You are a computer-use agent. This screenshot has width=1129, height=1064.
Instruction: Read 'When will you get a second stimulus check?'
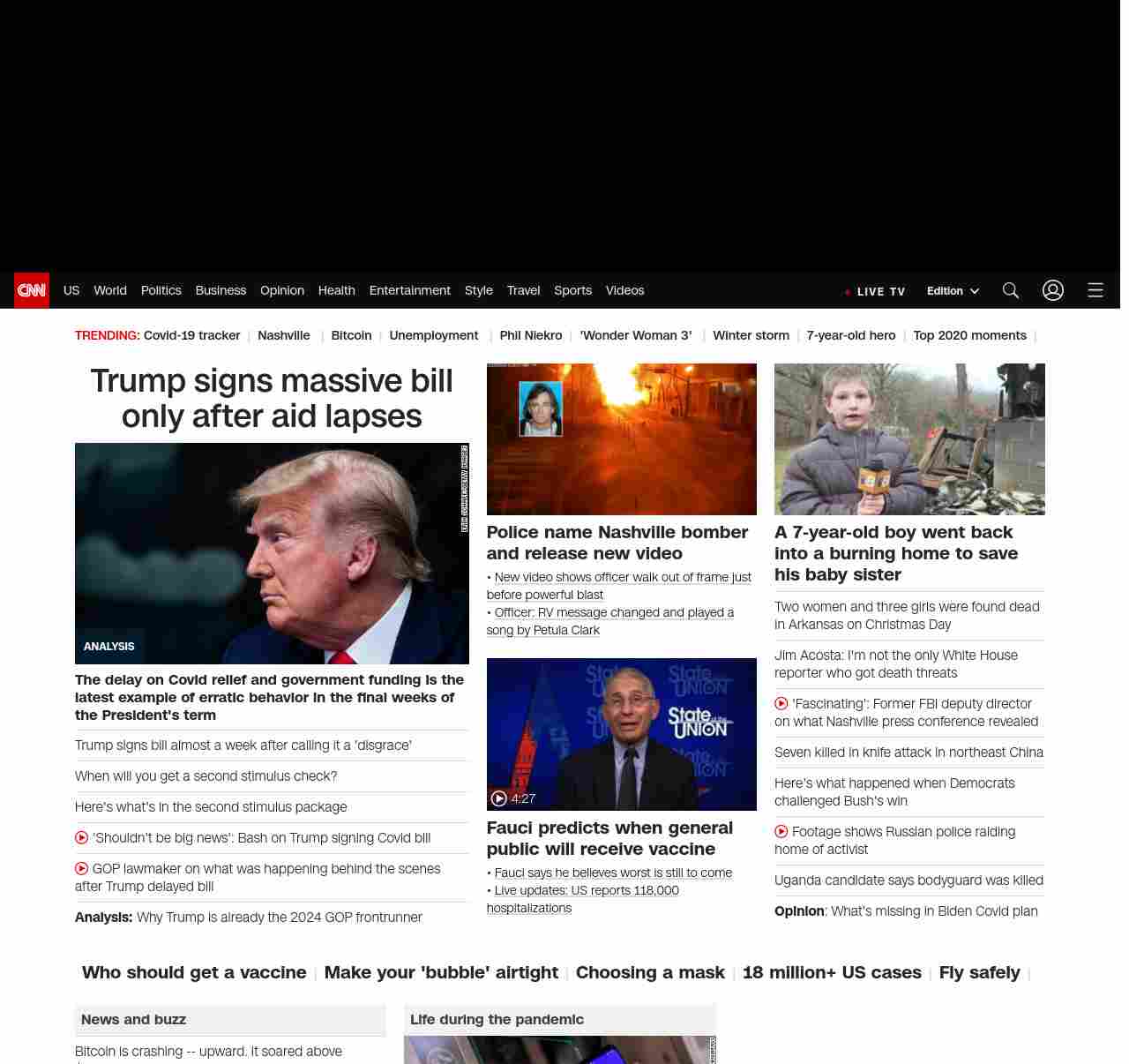[206, 776]
